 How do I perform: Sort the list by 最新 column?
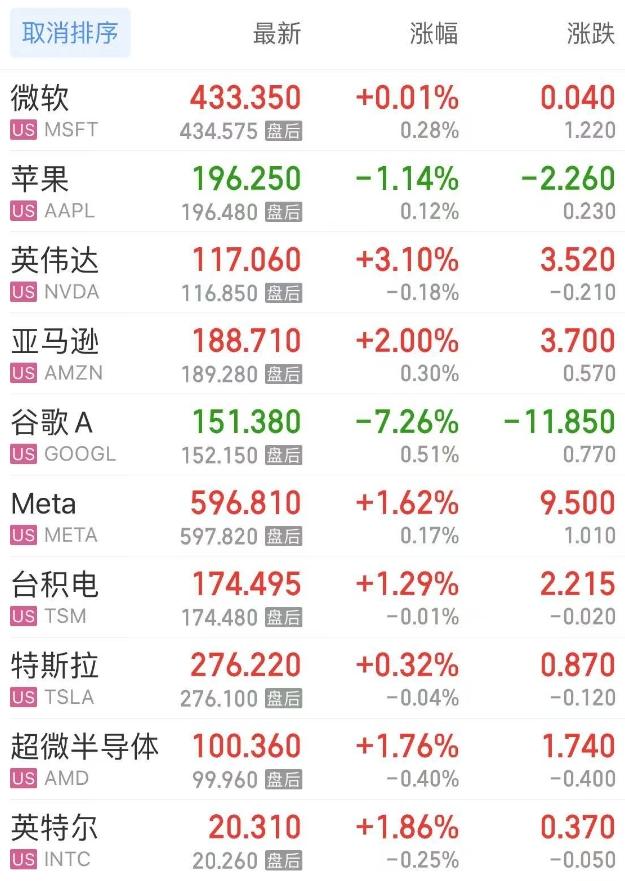276,33
